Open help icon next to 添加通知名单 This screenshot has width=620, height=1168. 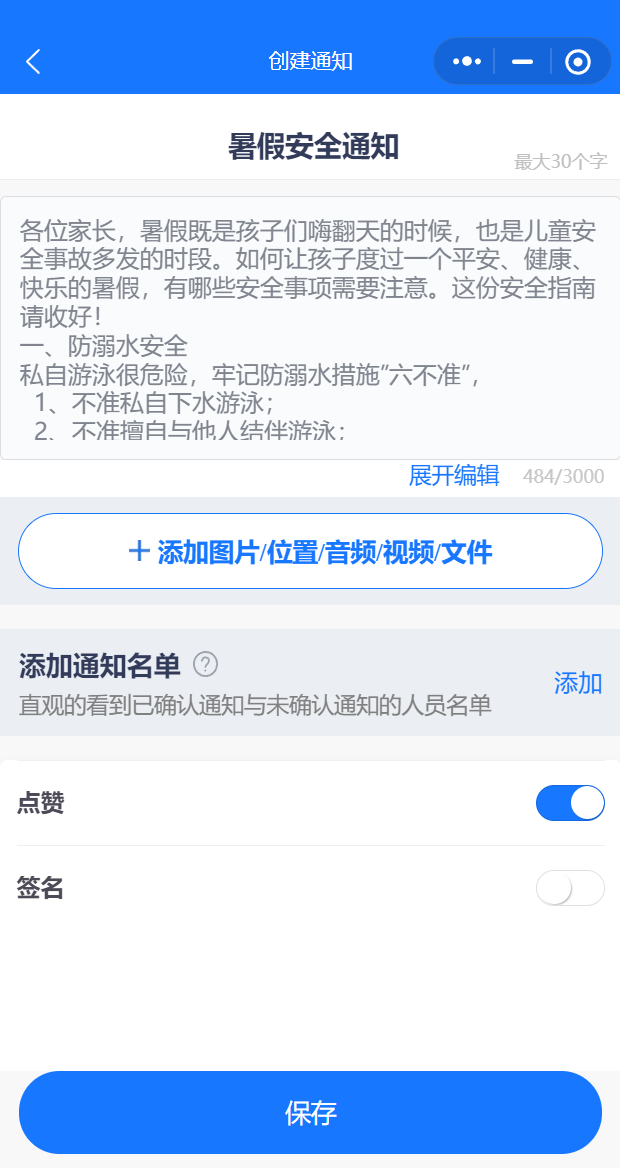coord(206,664)
